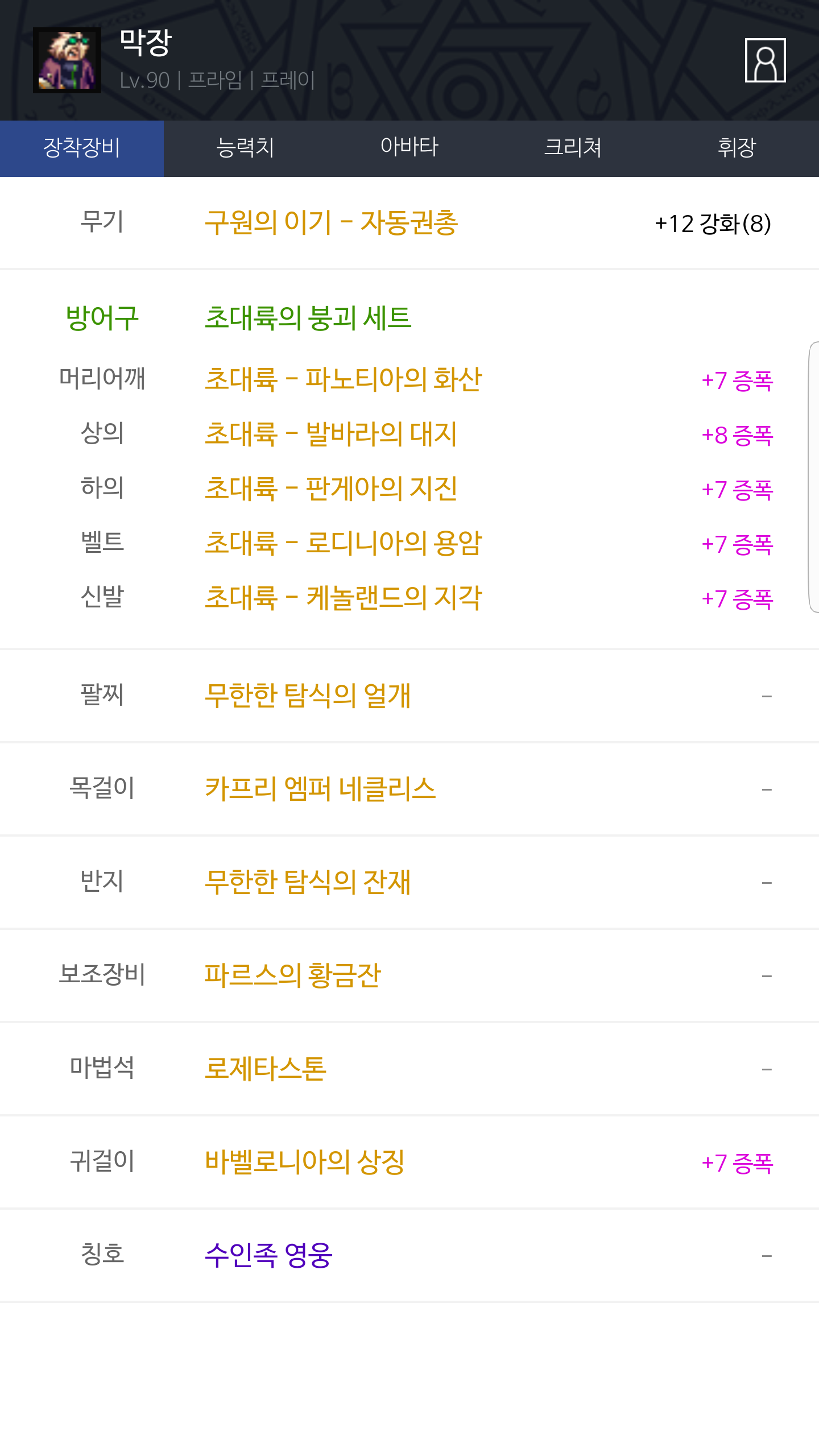View details of 초대륙 - 파노티아의 화산
The height and width of the screenshot is (1456, 819).
click(343, 379)
